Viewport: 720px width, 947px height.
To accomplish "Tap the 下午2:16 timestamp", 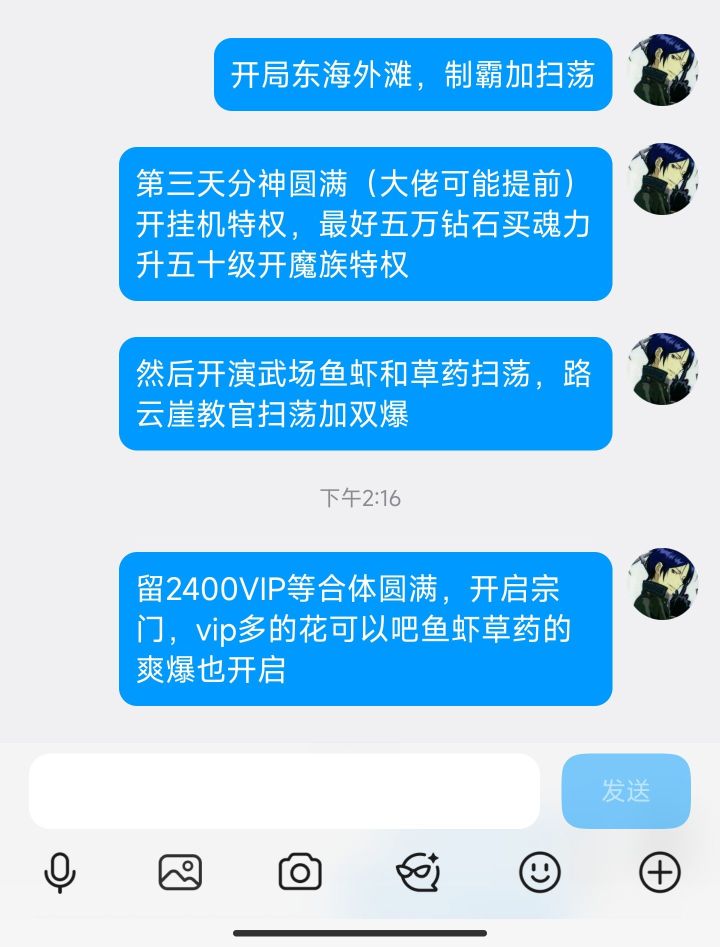I will 360,498.
